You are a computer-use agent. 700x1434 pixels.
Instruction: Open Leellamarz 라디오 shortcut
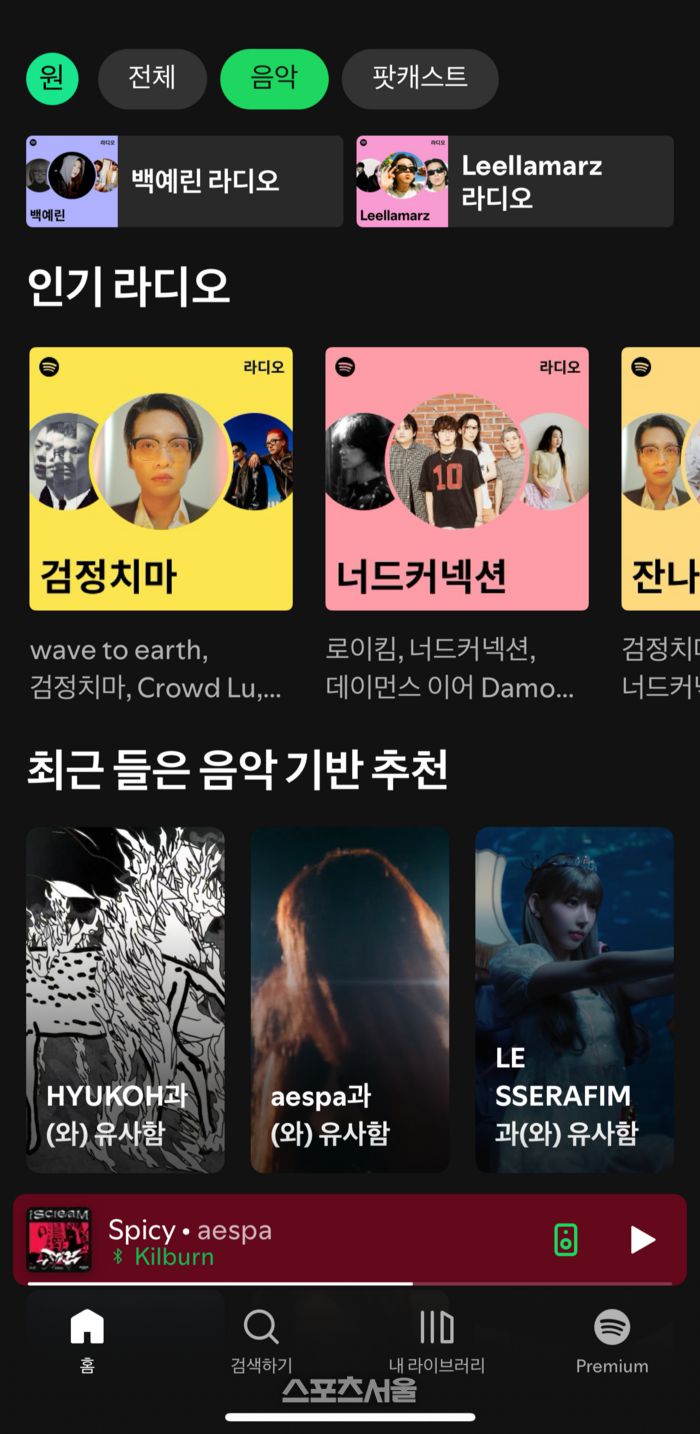click(x=515, y=182)
